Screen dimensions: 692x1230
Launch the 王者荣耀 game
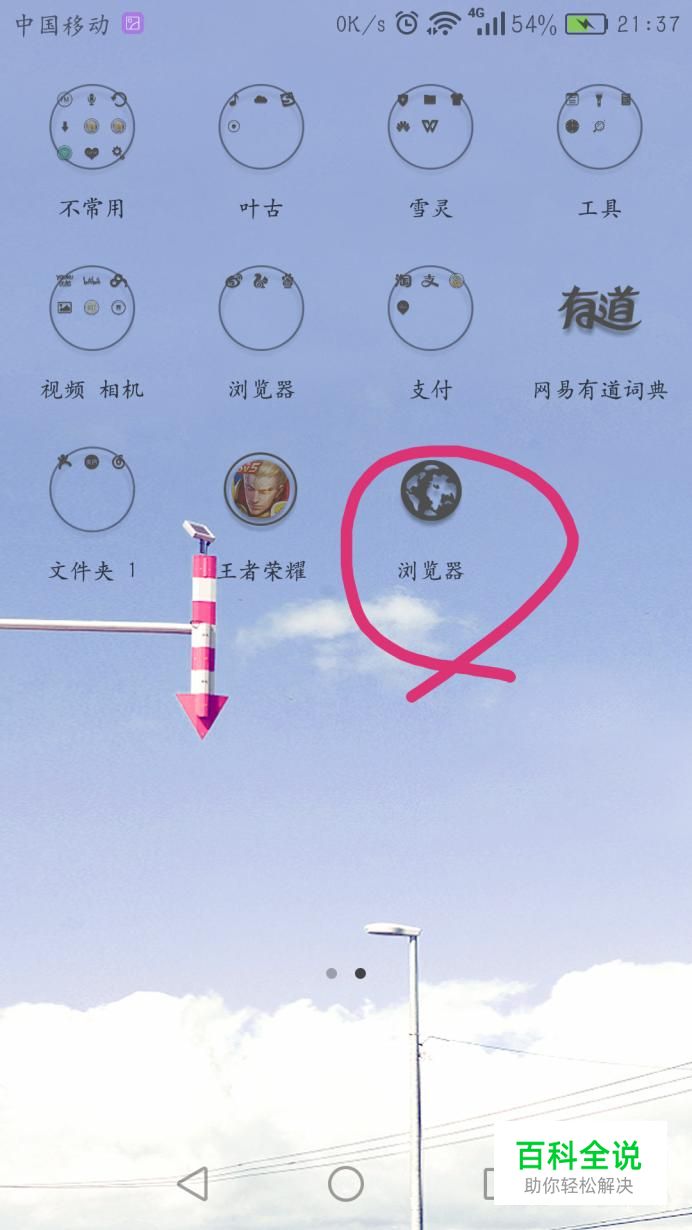pos(260,489)
